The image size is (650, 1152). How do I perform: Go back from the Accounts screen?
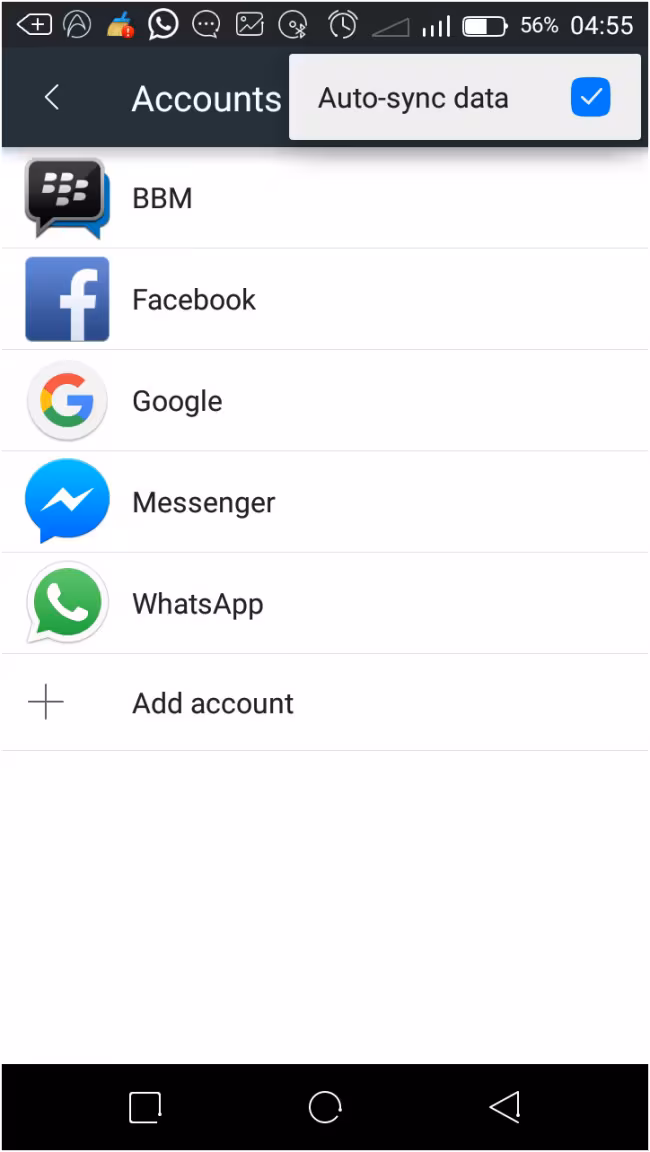click(52, 98)
